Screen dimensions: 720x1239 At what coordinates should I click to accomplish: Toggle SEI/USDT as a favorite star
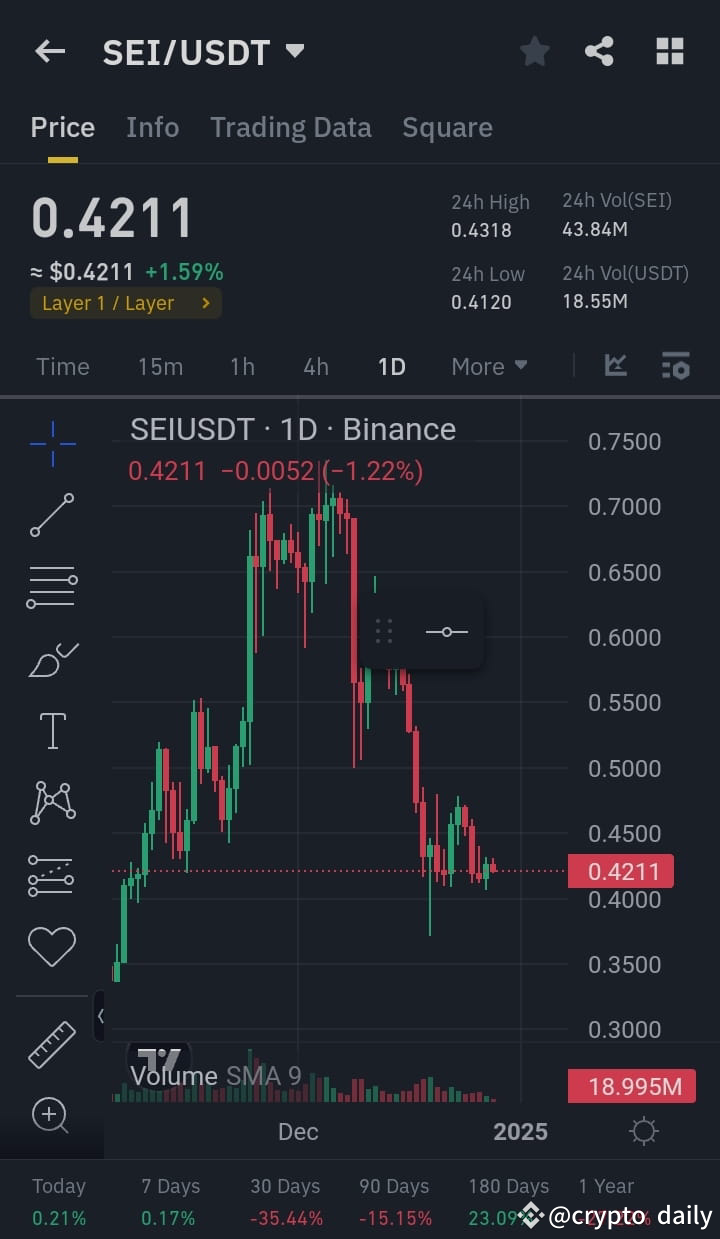[x=534, y=51]
